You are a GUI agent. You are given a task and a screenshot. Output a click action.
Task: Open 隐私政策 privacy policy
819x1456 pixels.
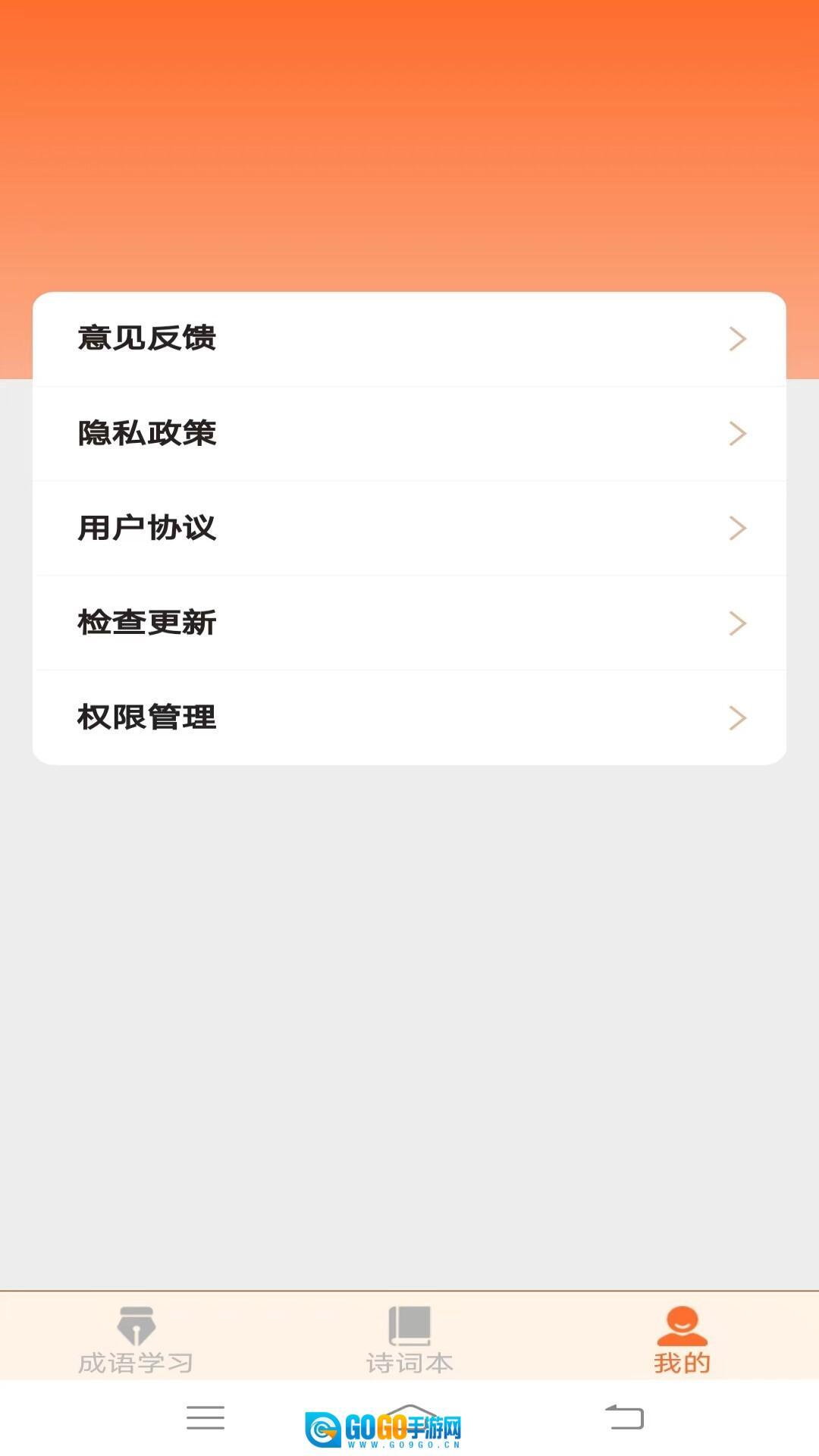409,434
